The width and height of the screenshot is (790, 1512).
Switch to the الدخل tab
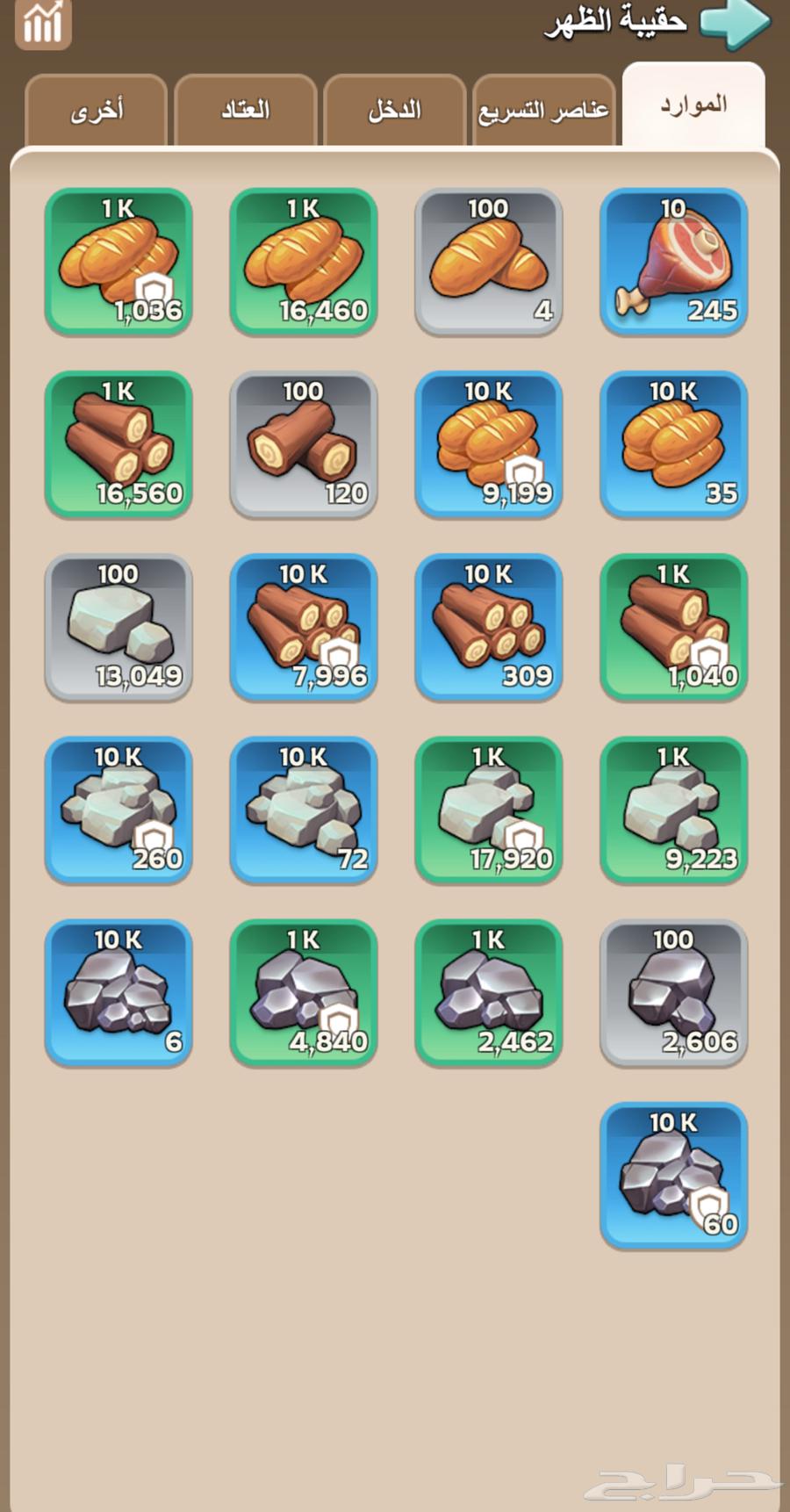(x=394, y=111)
